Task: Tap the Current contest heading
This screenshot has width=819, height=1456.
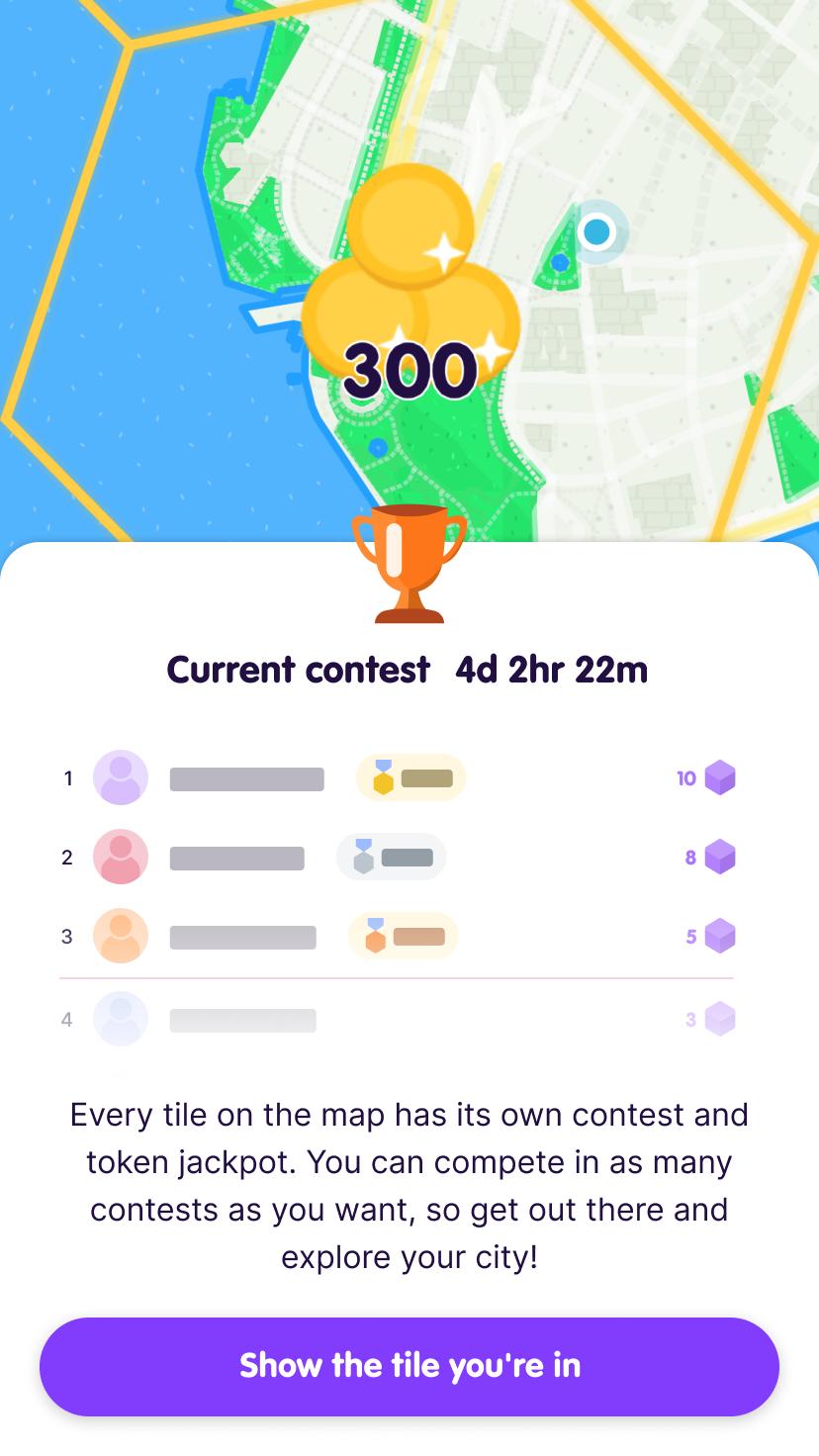Action: pyautogui.click(x=297, y=670)
